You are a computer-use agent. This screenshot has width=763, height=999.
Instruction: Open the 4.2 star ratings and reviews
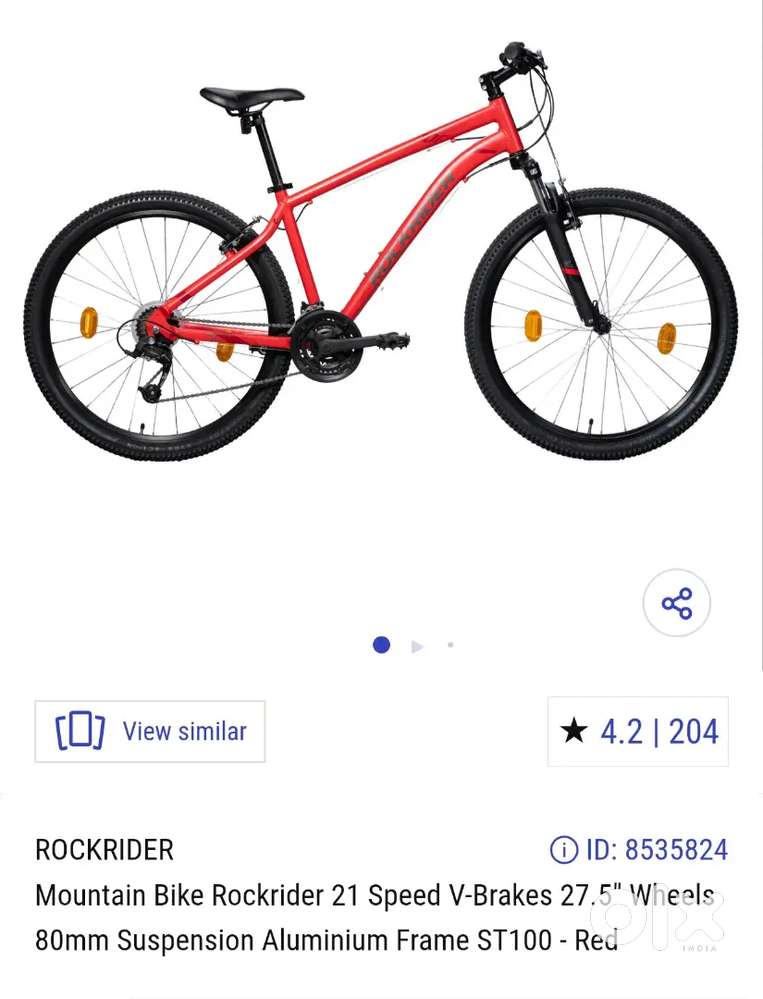638,731
